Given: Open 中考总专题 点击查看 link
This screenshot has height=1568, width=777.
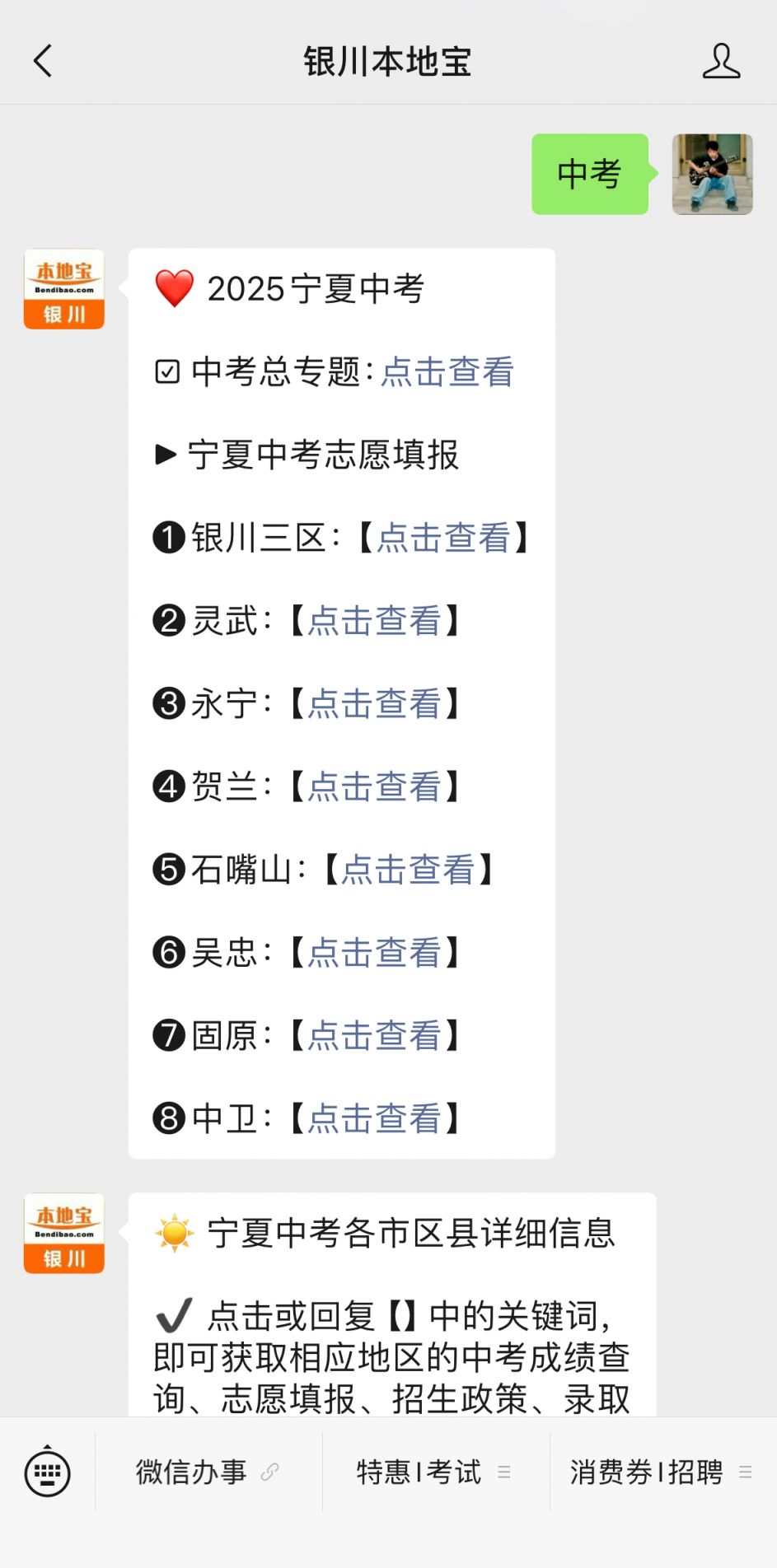Looking at the screenshot, I should click(447, 371).
